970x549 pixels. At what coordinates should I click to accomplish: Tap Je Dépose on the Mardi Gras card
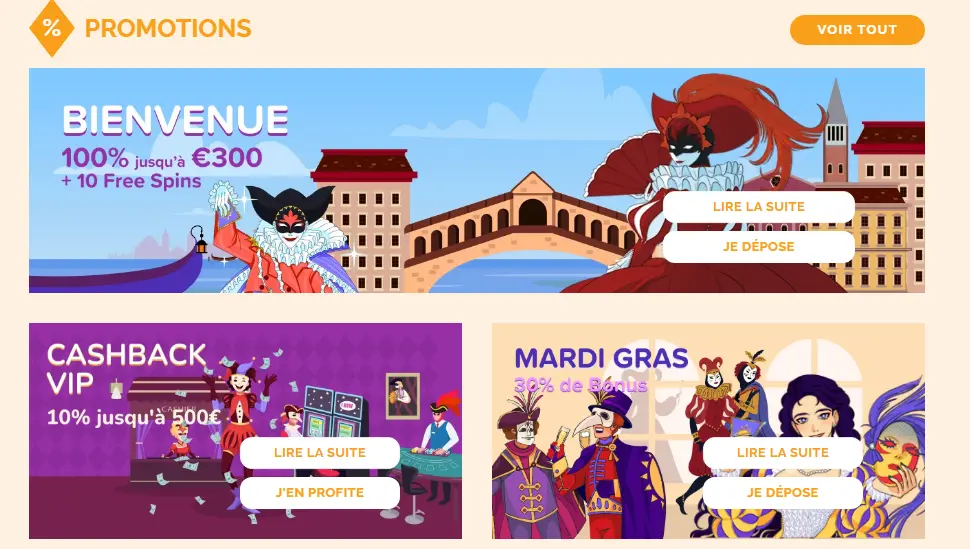pyautogui.click(x=782, y=493)
